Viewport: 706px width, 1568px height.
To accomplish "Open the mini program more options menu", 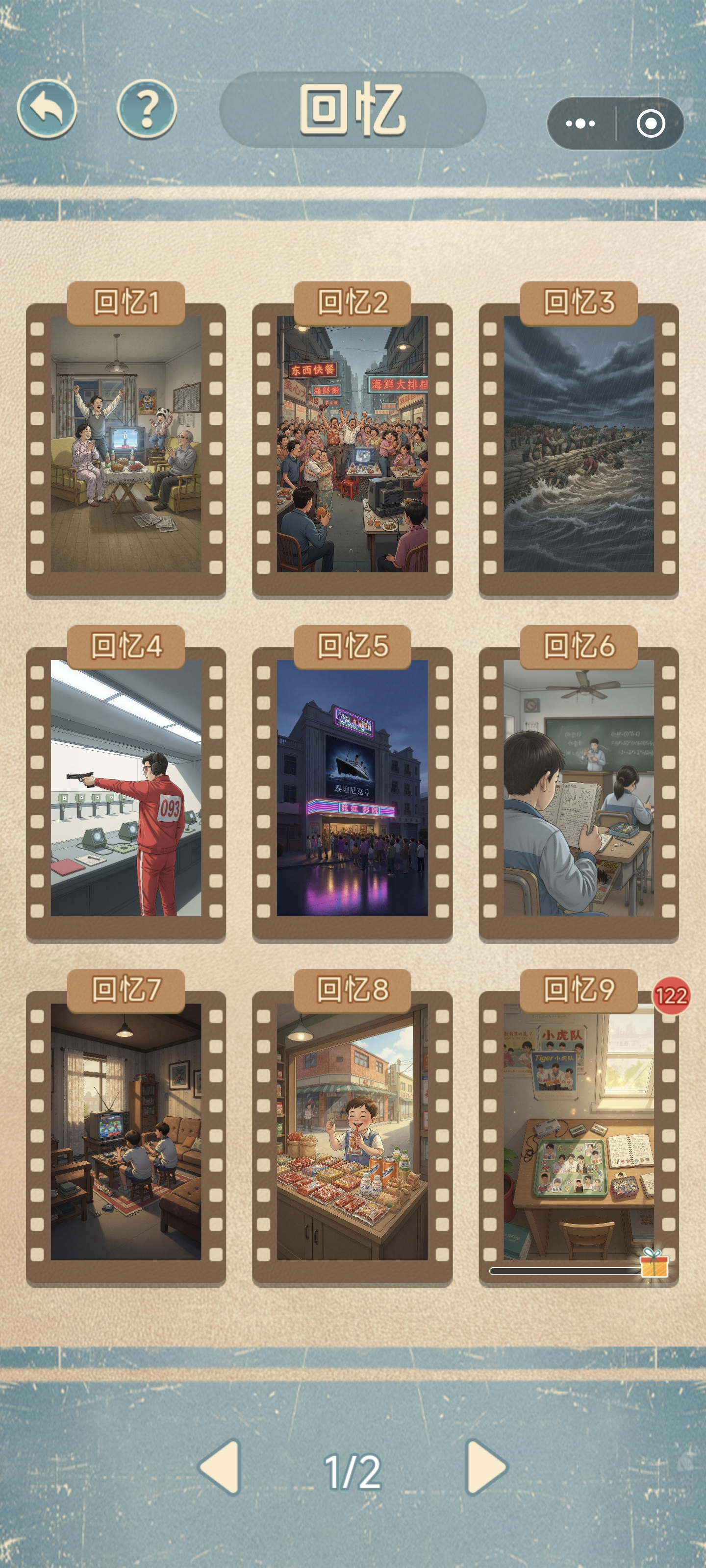I will pos(580,123).
